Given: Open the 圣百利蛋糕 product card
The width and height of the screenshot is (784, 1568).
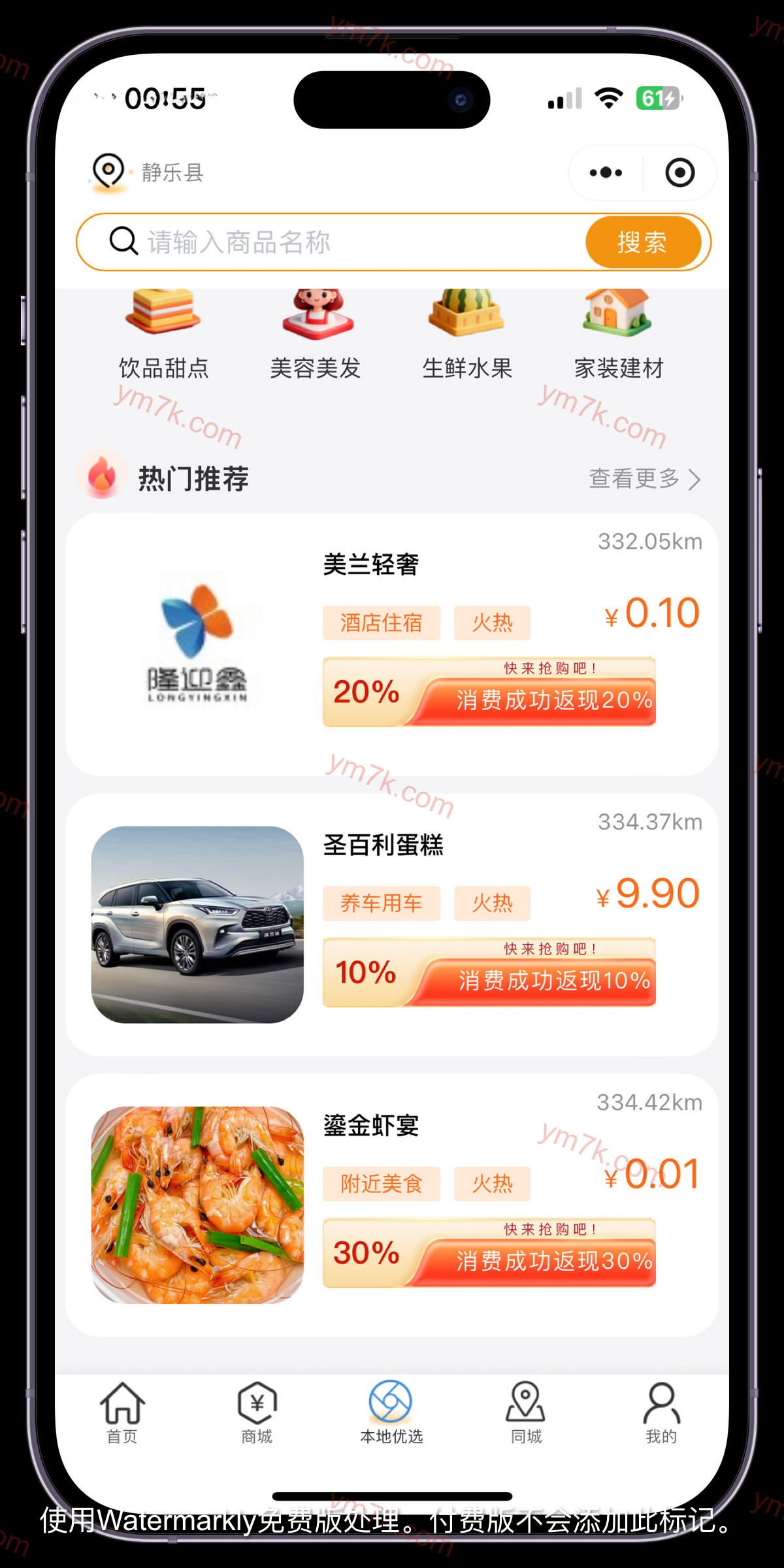Looking at the screenshot, I should pyautogui.click(x=392, y=924).
